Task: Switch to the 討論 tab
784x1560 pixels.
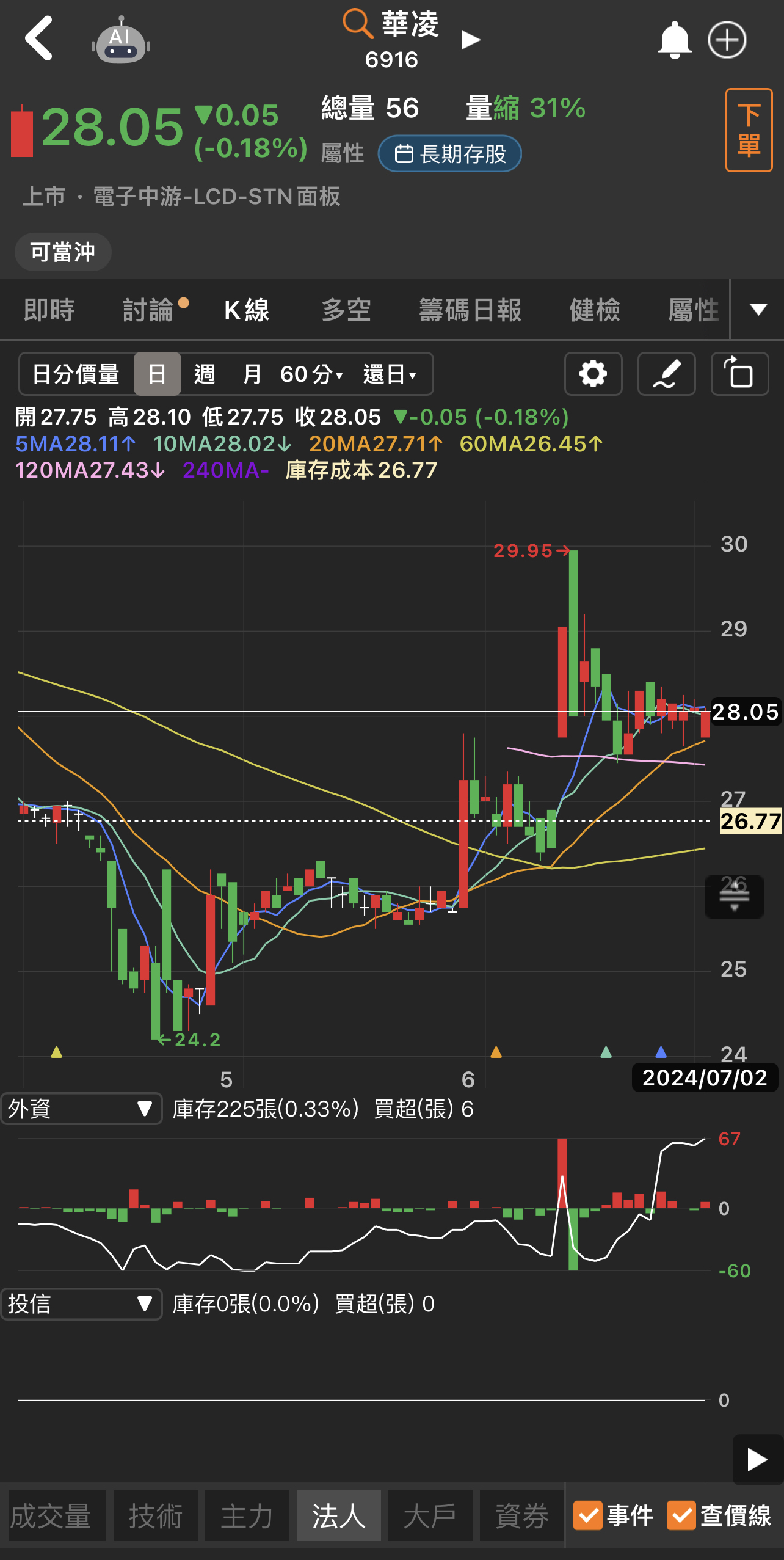Action: (148, 310)
